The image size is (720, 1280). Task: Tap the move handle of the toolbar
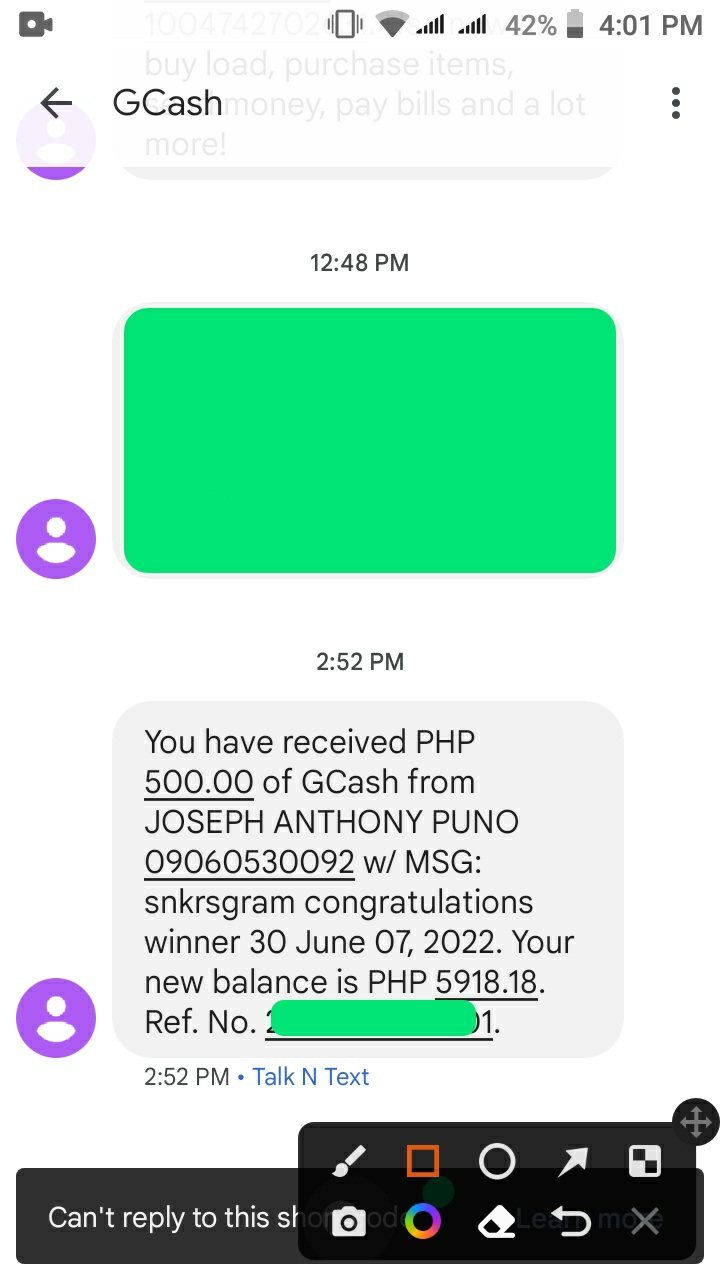tap(695, 1122)
